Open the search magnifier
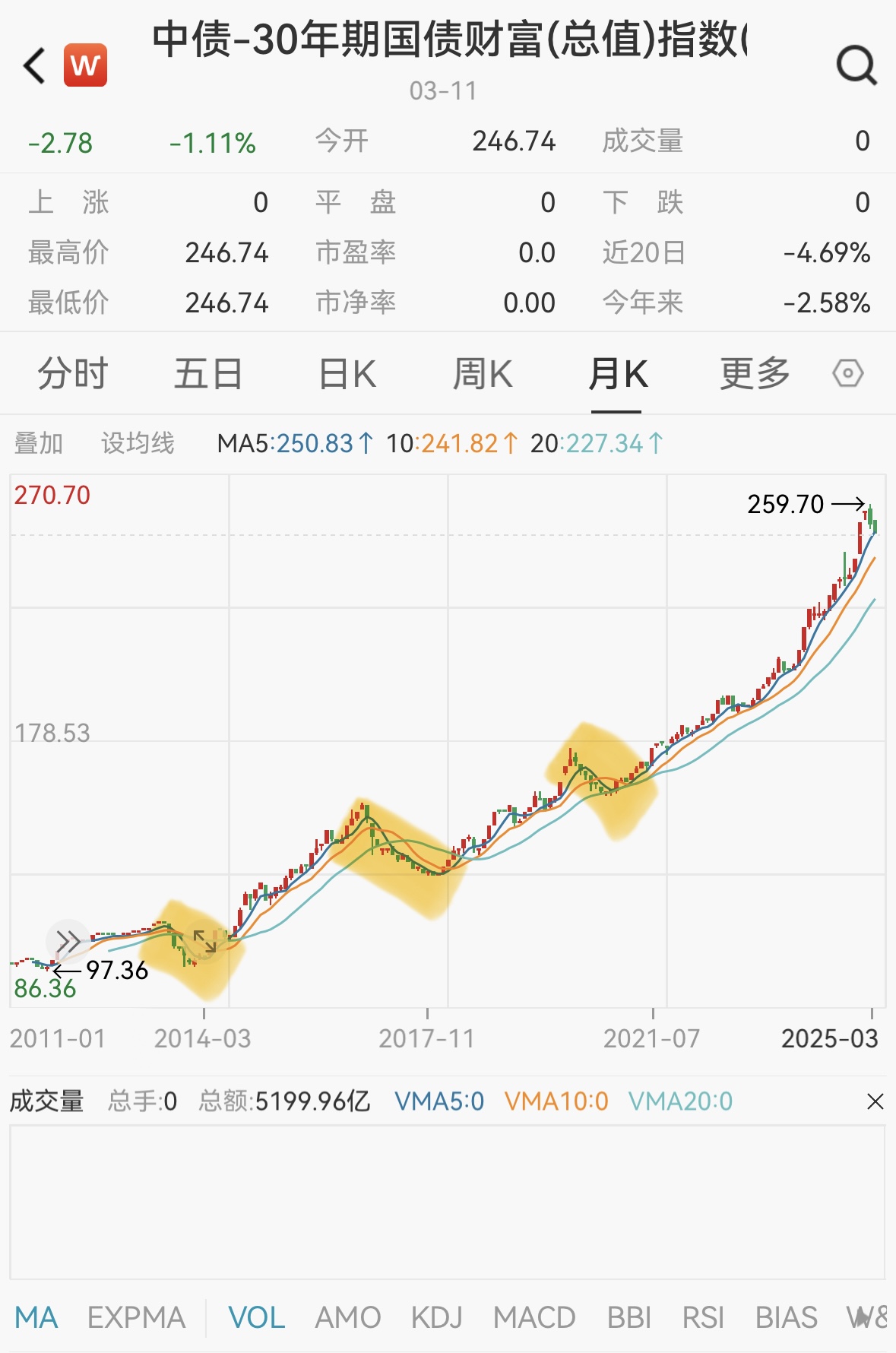The image size is (896, 1353). 856,65
